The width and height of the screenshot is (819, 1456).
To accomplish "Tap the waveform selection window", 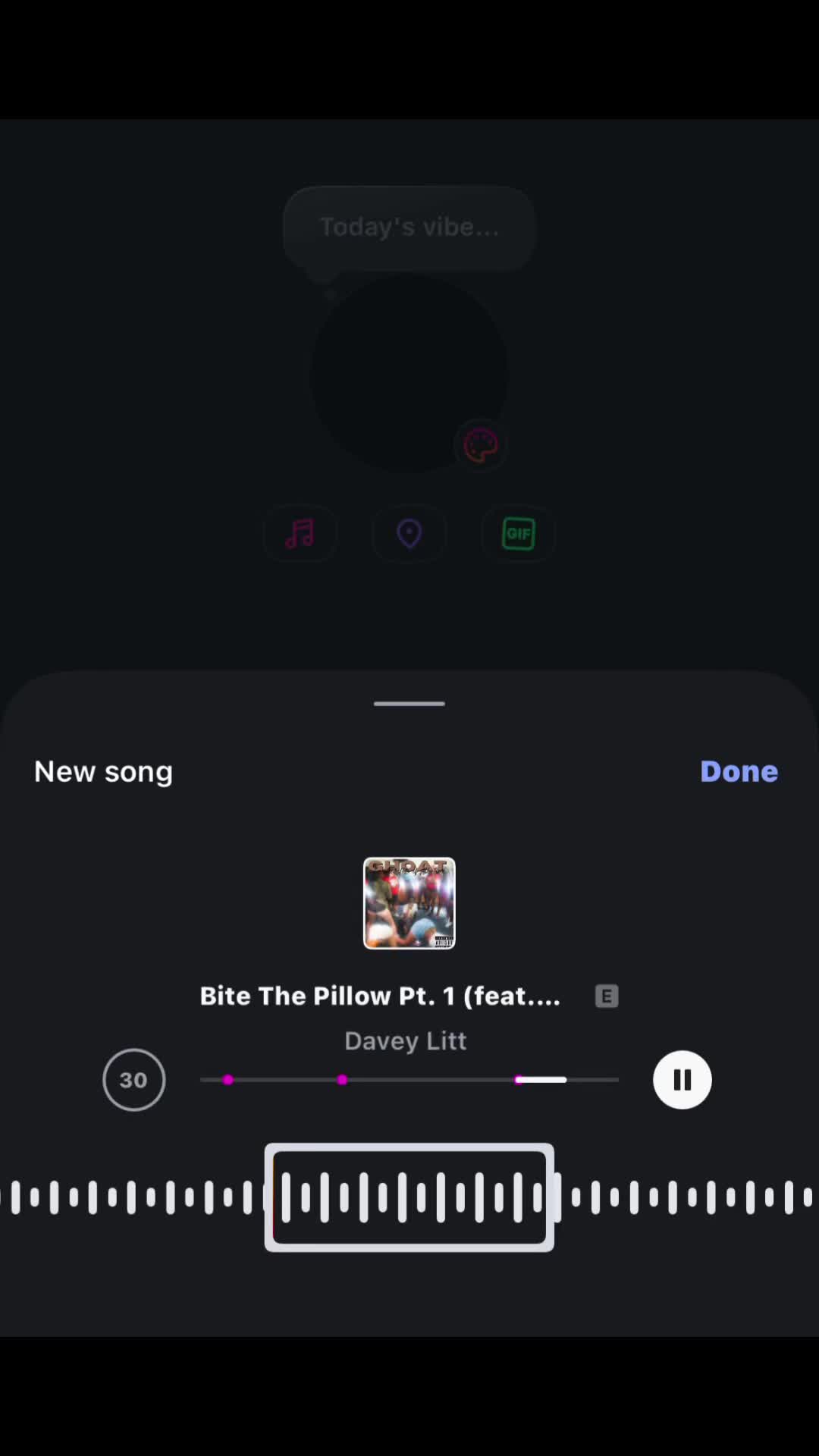I will pos(409,1197).
